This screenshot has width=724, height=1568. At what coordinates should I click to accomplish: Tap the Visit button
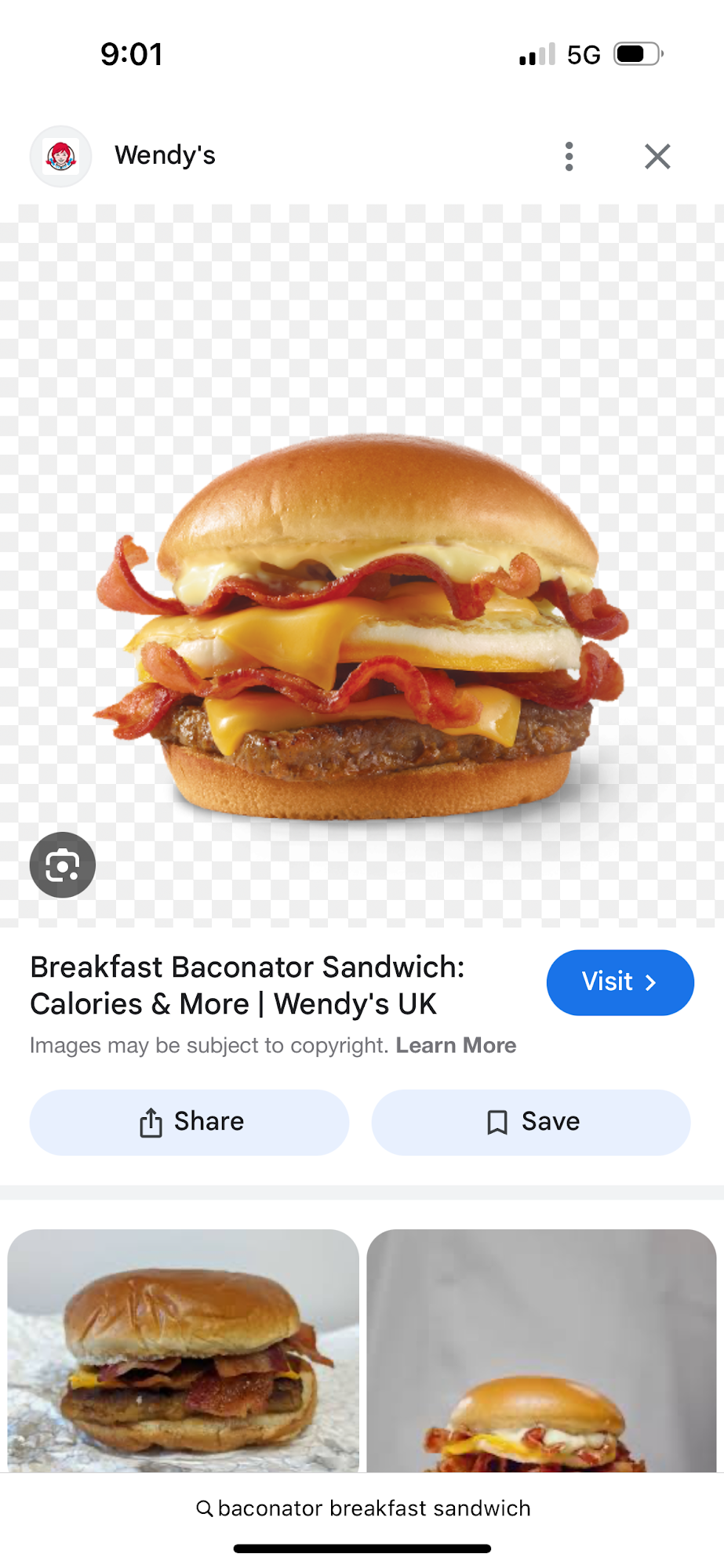[x=620, y=982]
